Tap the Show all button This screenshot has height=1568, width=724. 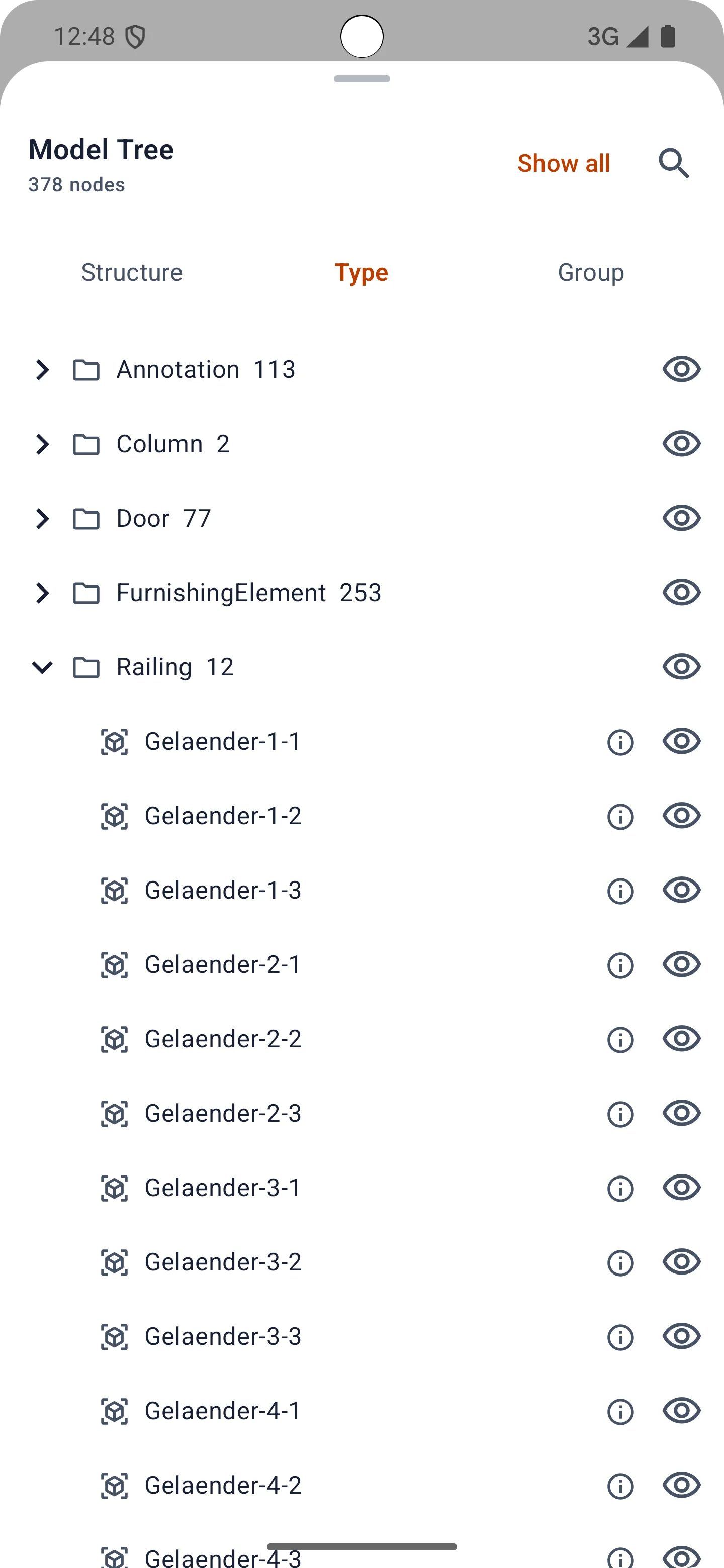point(563,164)
